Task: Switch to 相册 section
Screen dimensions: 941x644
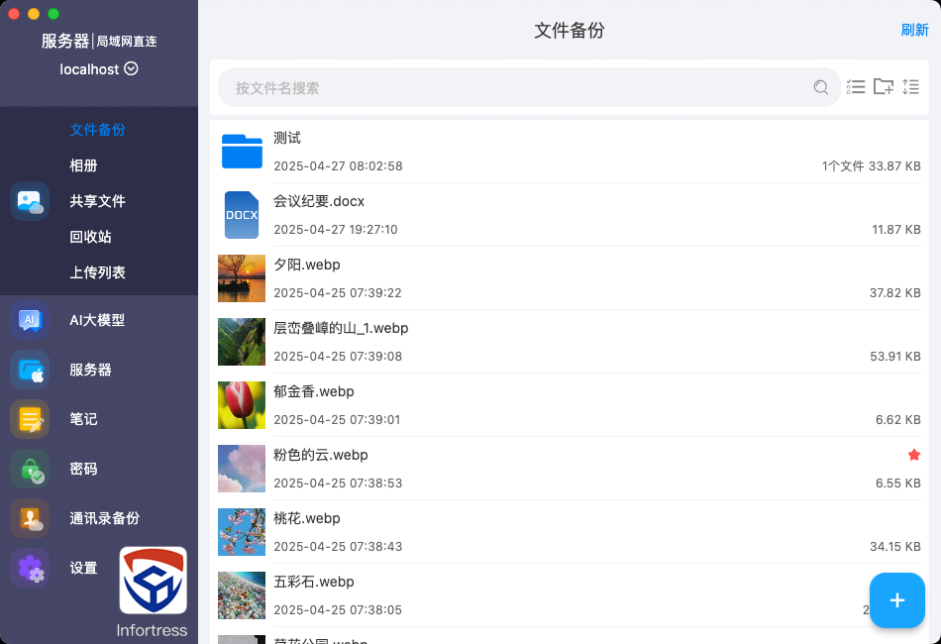Action: pos(84,165)
